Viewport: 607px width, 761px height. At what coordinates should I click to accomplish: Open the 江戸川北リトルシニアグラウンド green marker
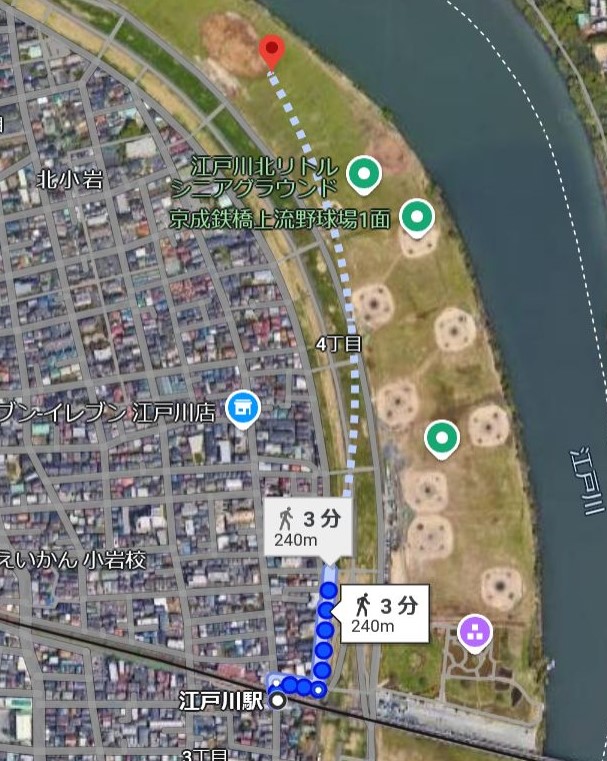[363, 176]
